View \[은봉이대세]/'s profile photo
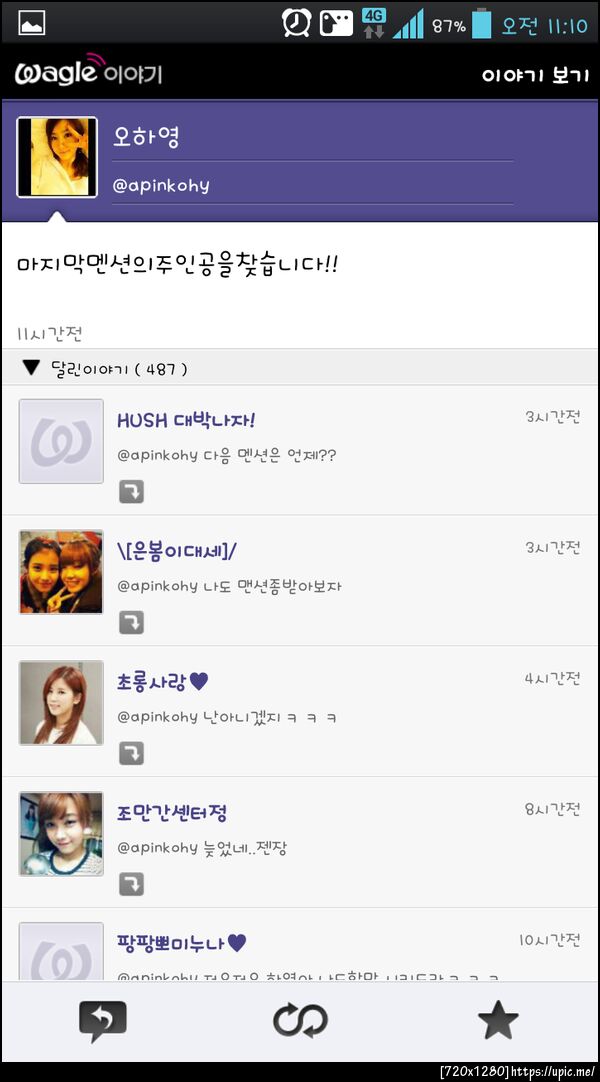600x1082 pixels. pyautogui.click(x=61, y=572)
